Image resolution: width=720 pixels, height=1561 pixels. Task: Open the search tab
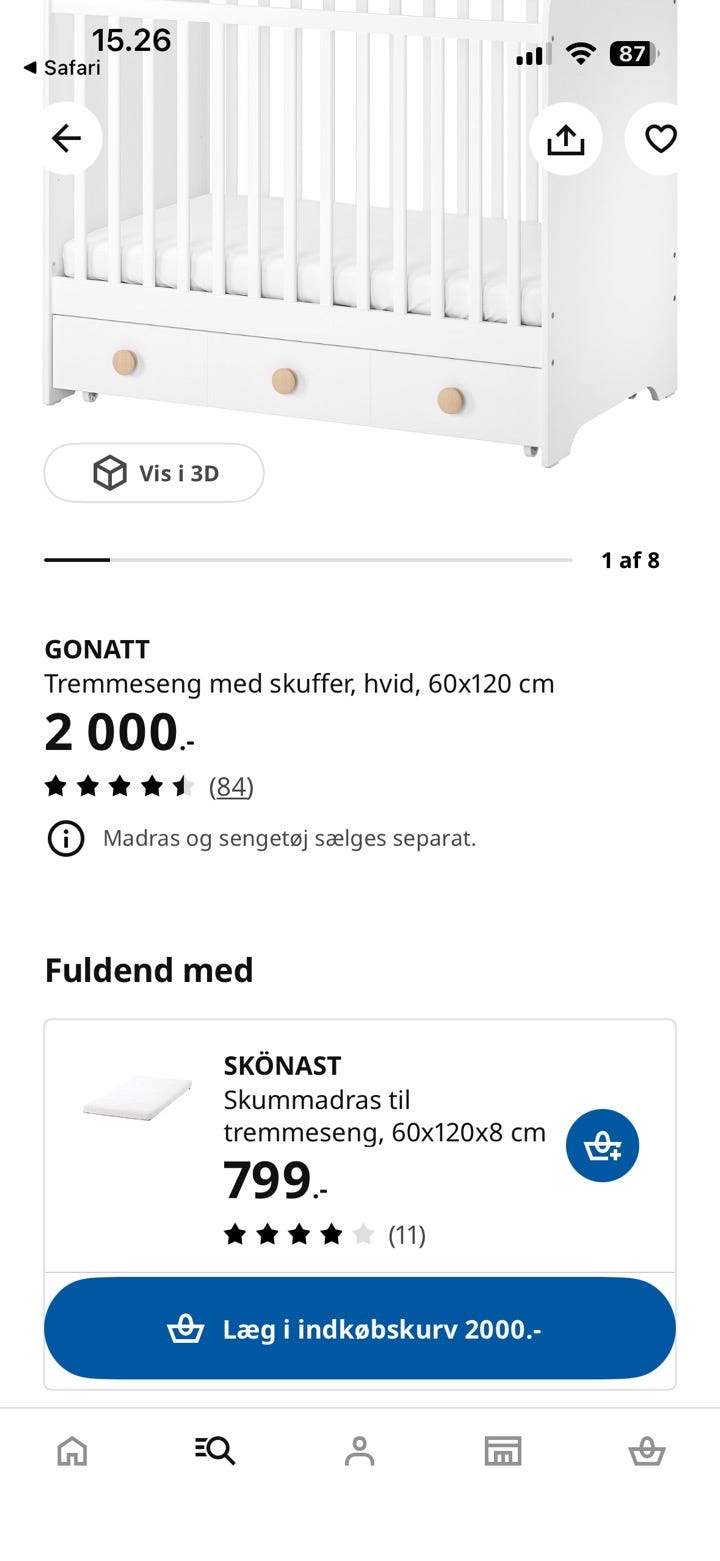coord(215,1450)
